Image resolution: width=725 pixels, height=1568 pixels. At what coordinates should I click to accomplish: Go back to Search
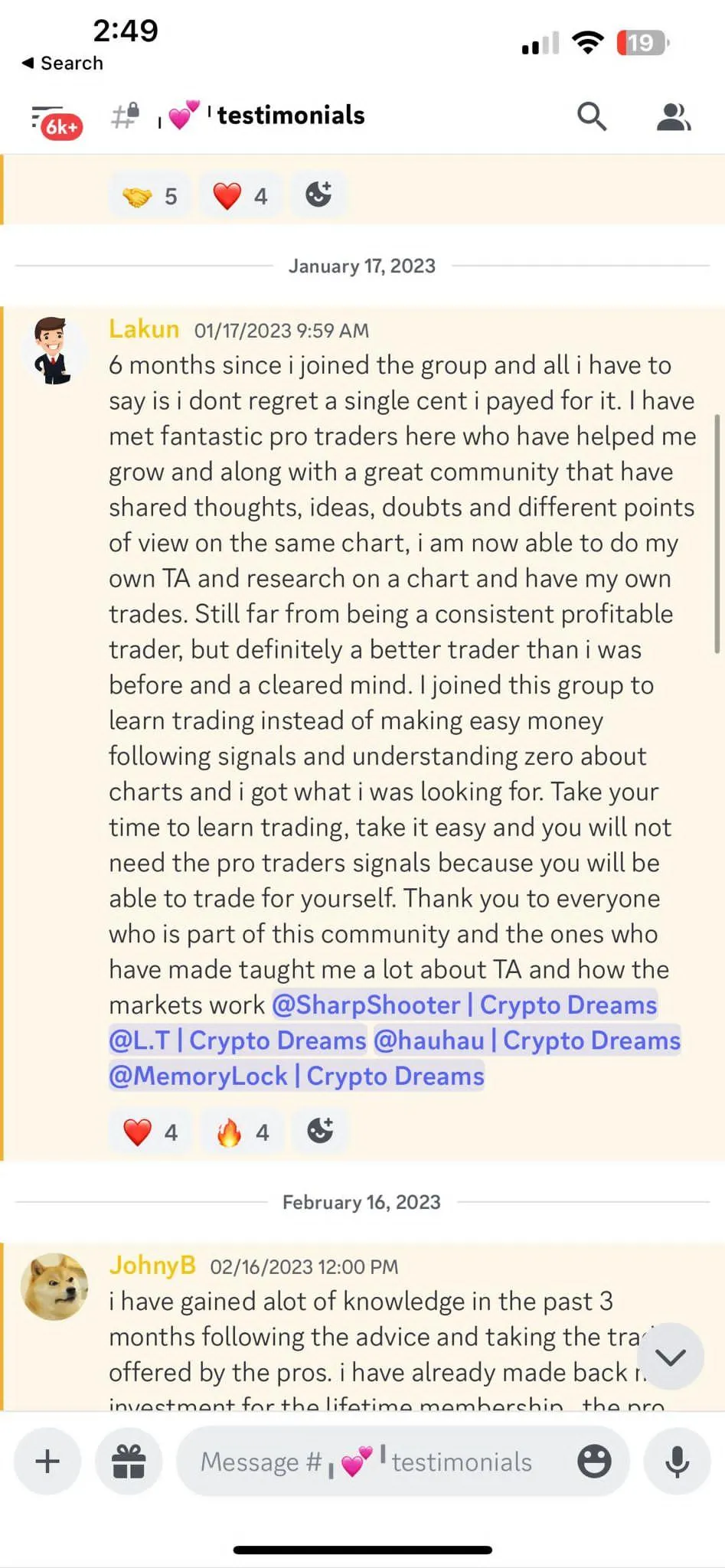(63, 63)
